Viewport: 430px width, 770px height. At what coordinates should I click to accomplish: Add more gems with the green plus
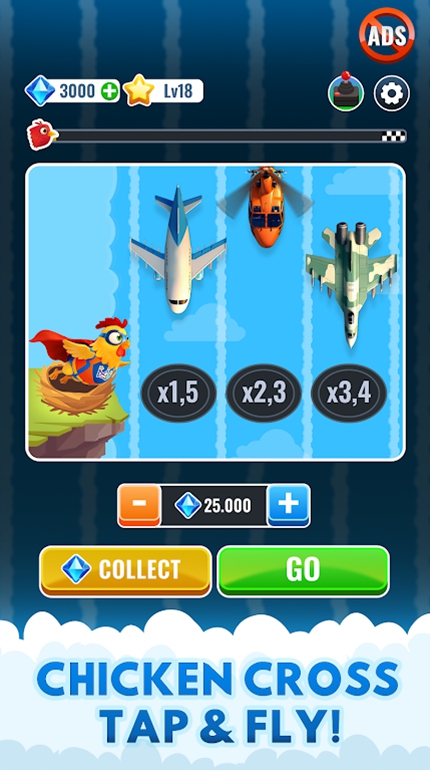(x=109, y=91)
